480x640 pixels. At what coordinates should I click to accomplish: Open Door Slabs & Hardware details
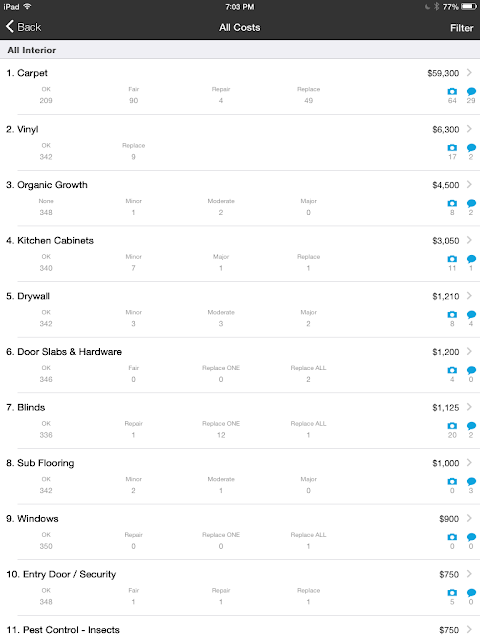pos(240,365)
